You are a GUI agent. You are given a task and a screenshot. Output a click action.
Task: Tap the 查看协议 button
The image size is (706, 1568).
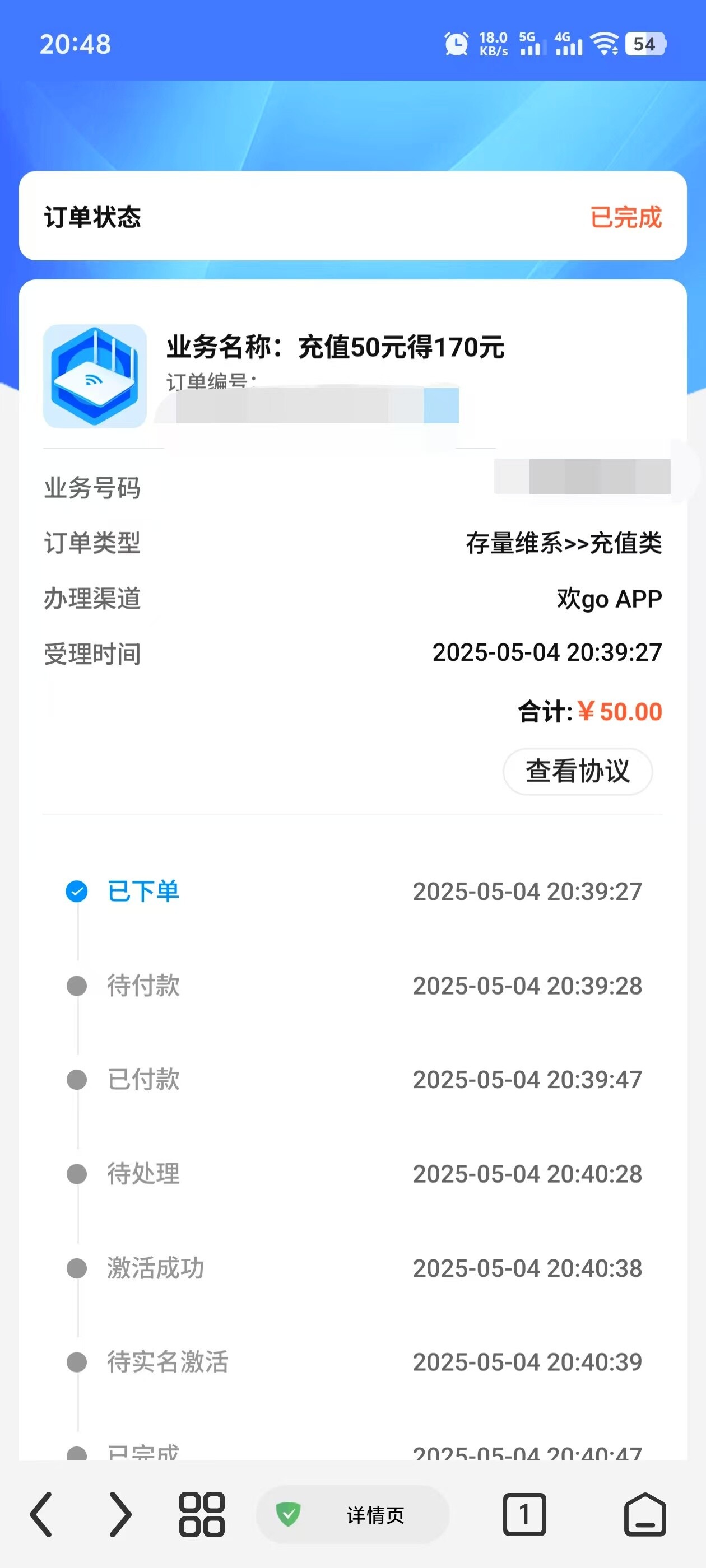tap(577, 771)
